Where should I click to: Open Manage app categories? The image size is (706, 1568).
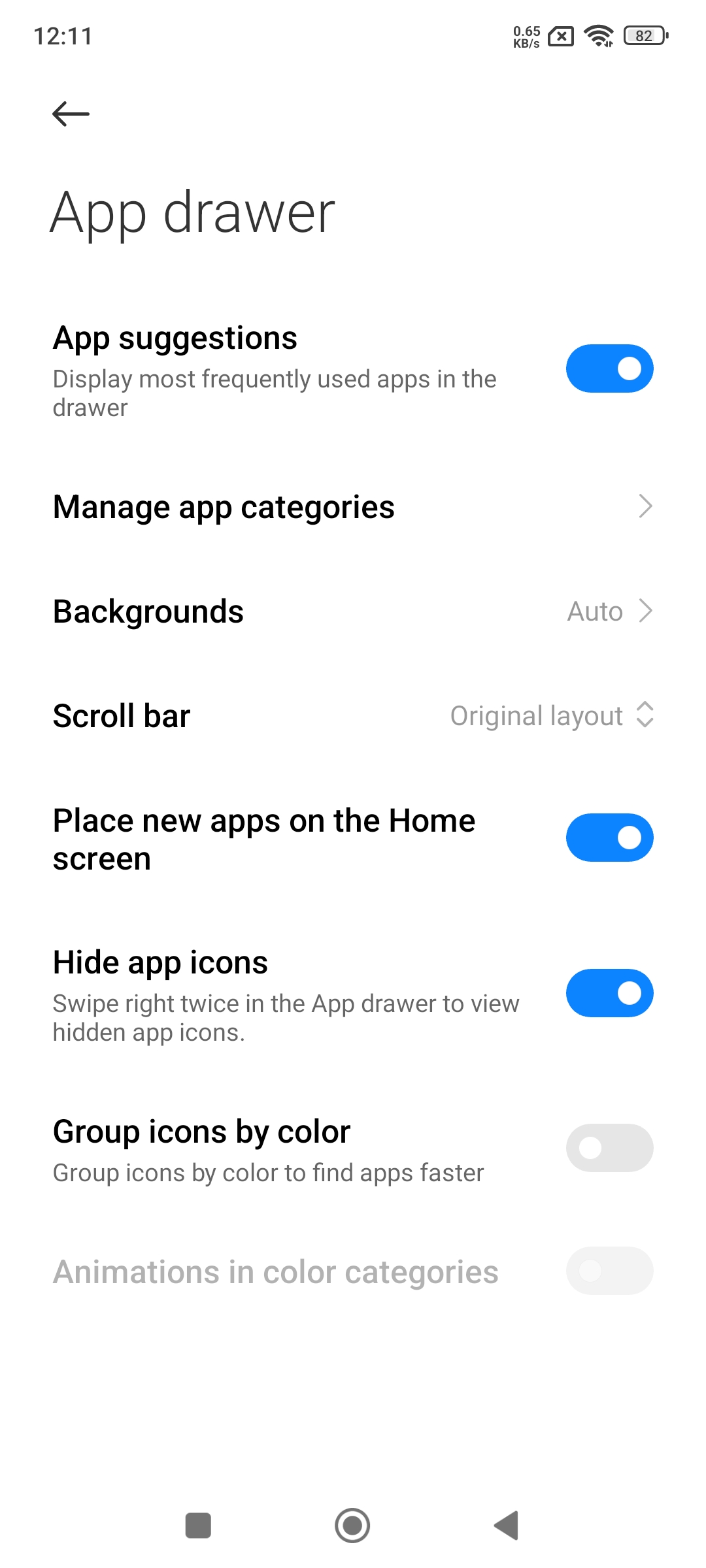coord(353,507)
